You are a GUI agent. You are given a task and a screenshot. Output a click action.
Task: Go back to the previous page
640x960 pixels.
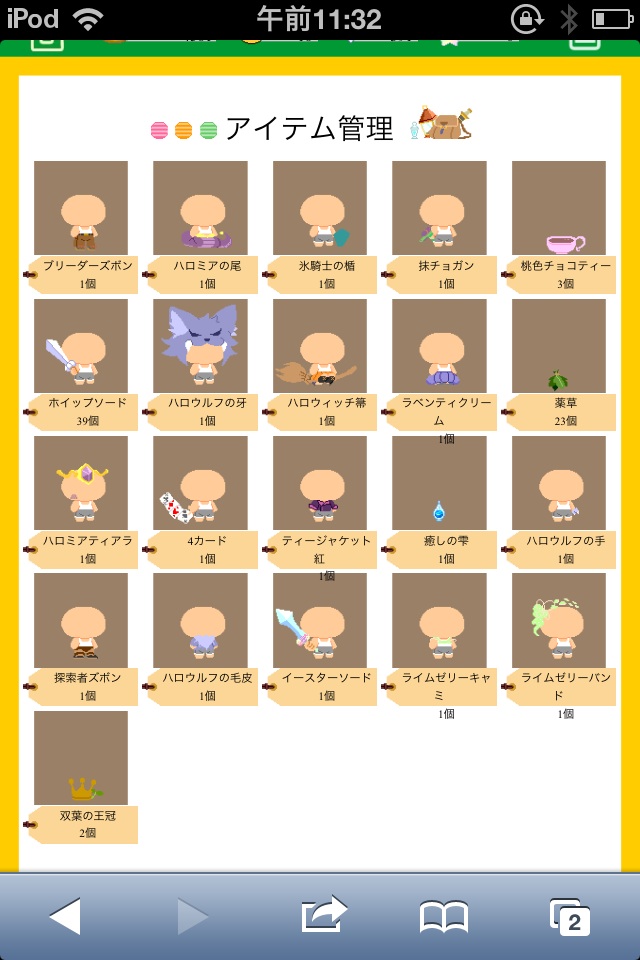point(65,916)
